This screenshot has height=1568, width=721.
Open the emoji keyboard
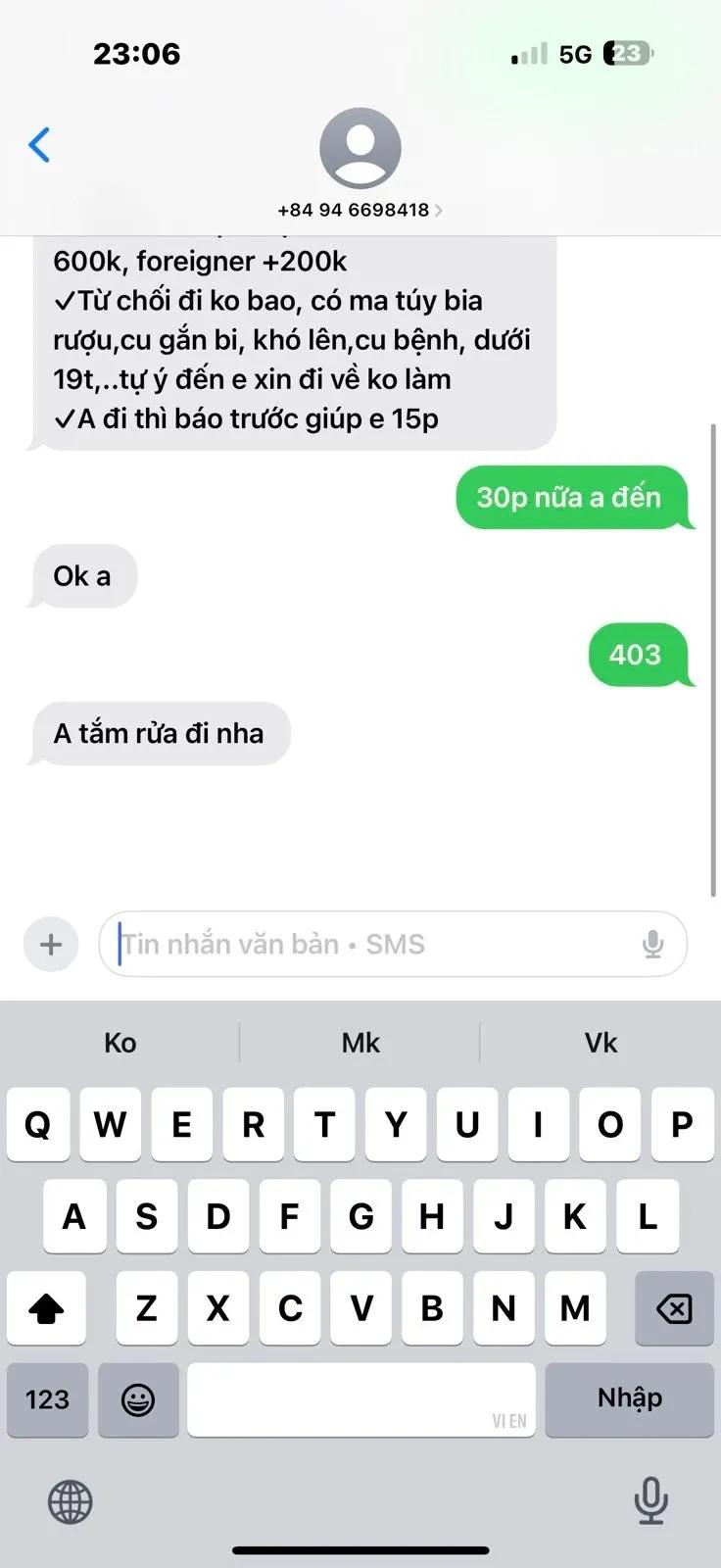coord(138,1399)
